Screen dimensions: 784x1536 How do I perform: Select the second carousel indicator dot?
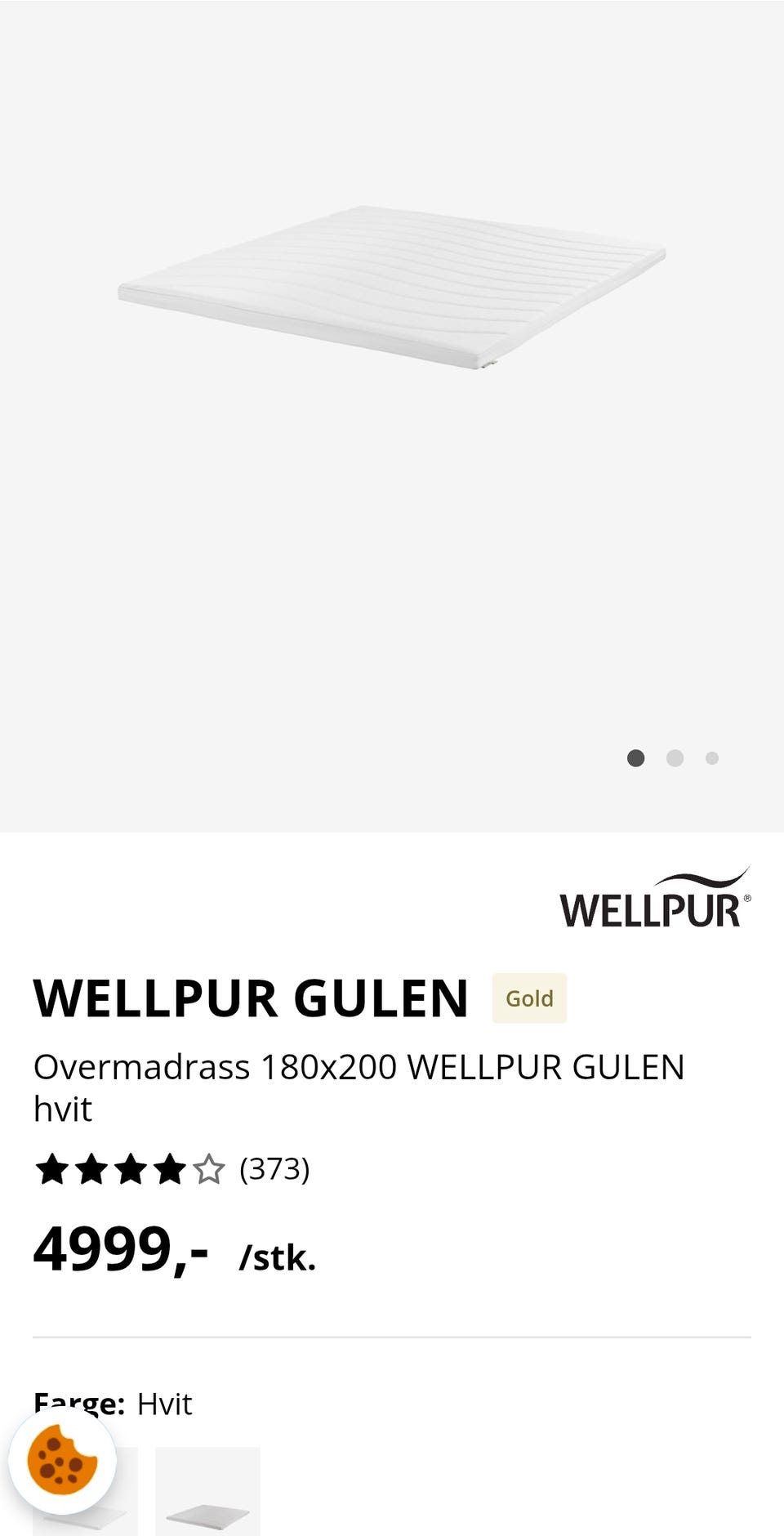(x=675, y=758)
